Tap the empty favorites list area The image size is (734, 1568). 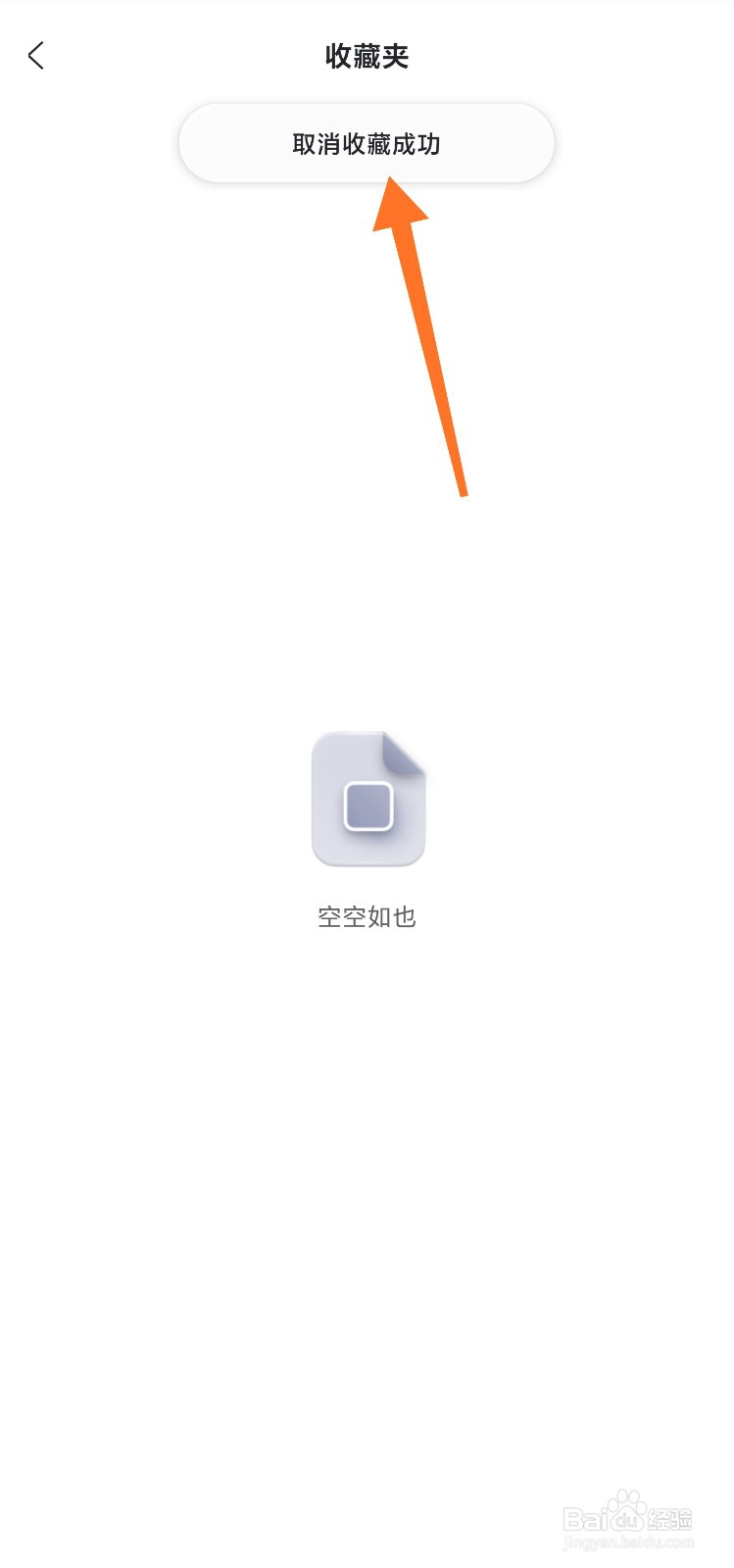(367, 1127)
